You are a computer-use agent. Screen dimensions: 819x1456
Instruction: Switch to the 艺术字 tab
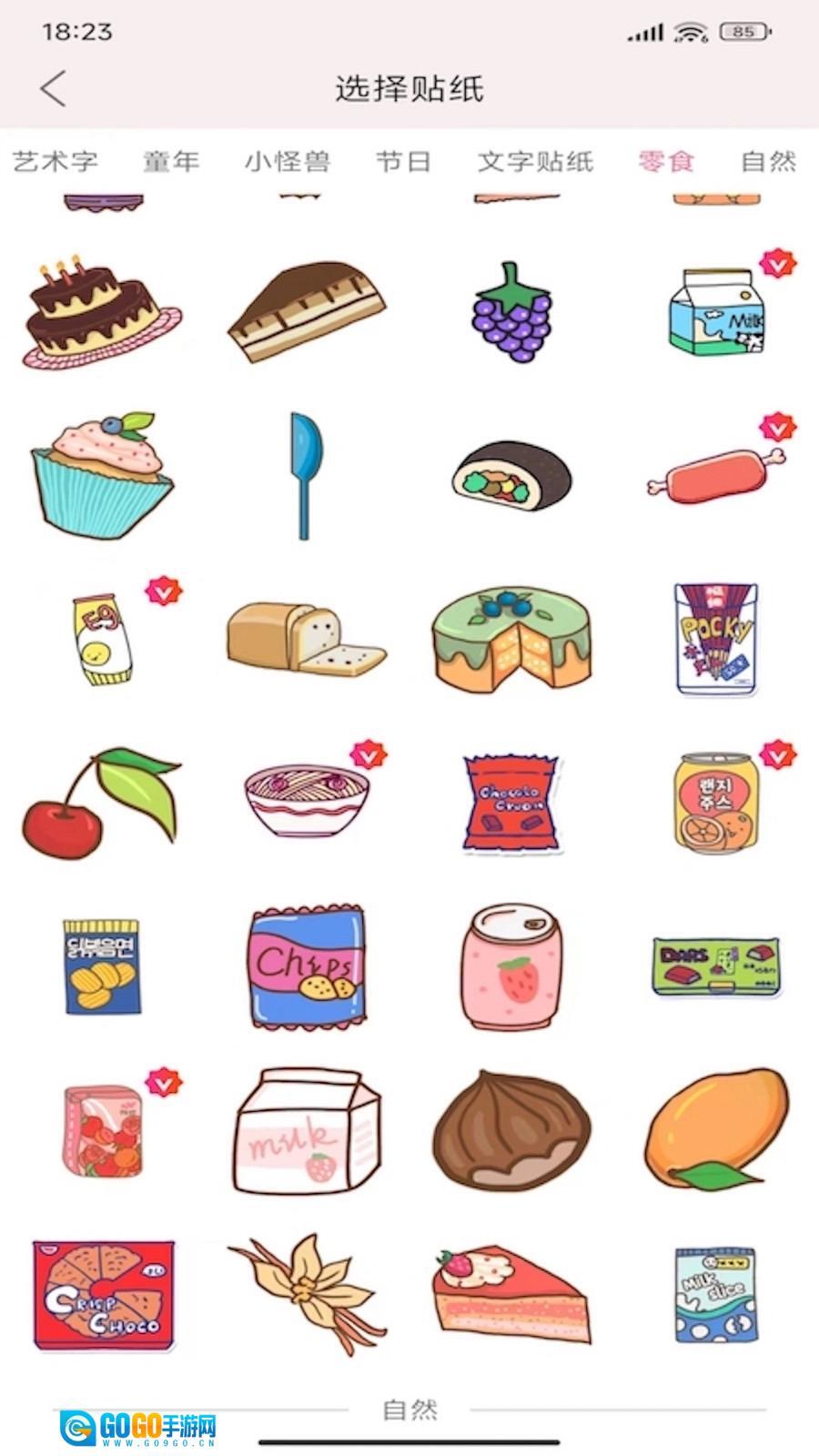(x=56, y=162)
